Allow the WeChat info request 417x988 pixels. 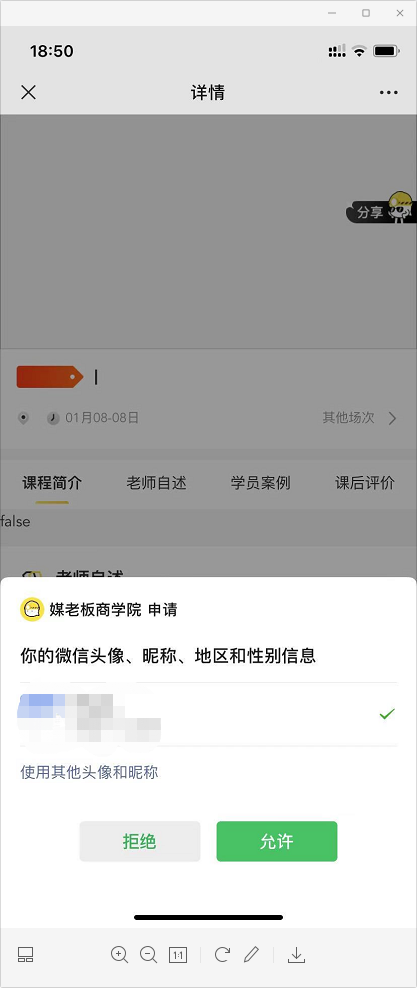coord(277,841)
